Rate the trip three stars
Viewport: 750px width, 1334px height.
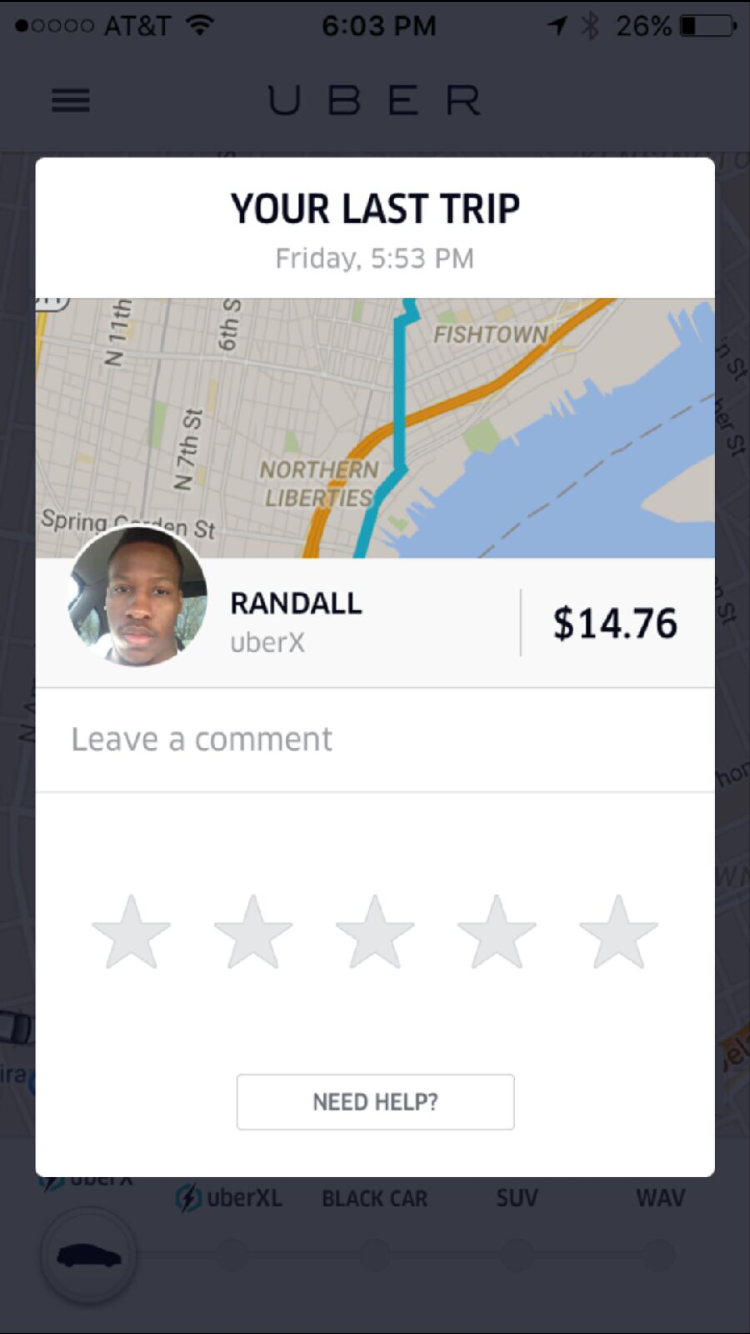(x=375, y=932)
